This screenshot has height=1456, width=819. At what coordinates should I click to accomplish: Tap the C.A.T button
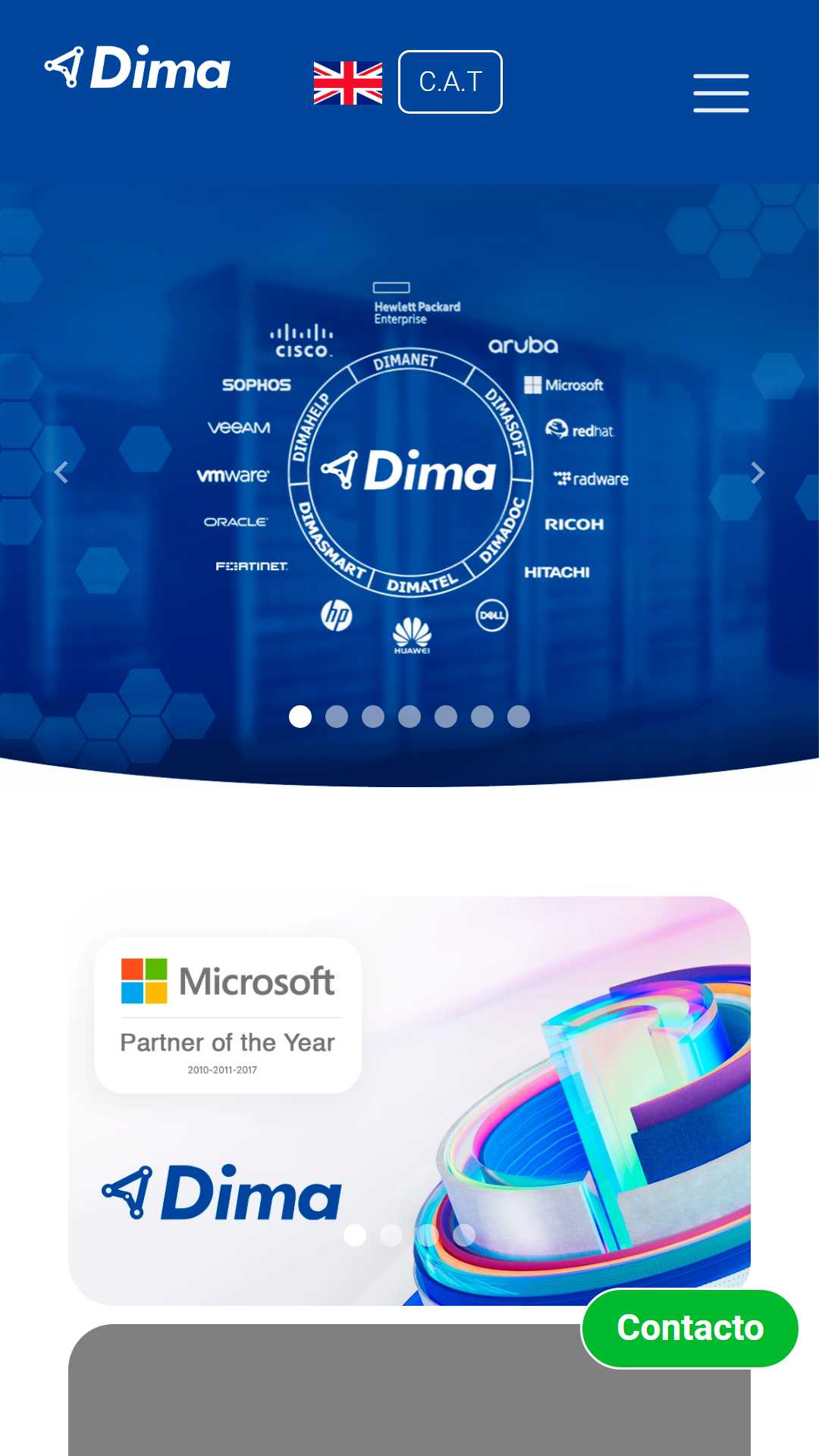point(450,82)
